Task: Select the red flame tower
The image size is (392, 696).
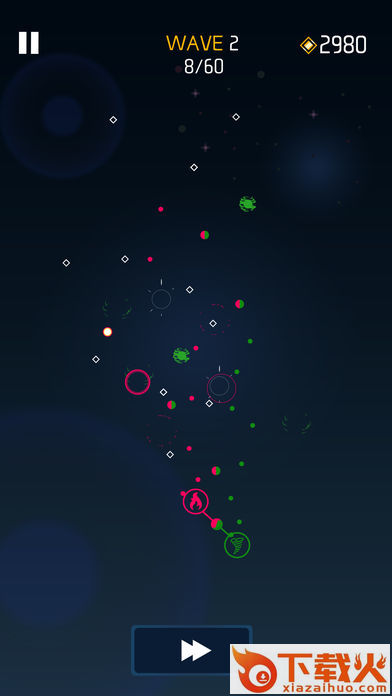Action: point(196,502)
